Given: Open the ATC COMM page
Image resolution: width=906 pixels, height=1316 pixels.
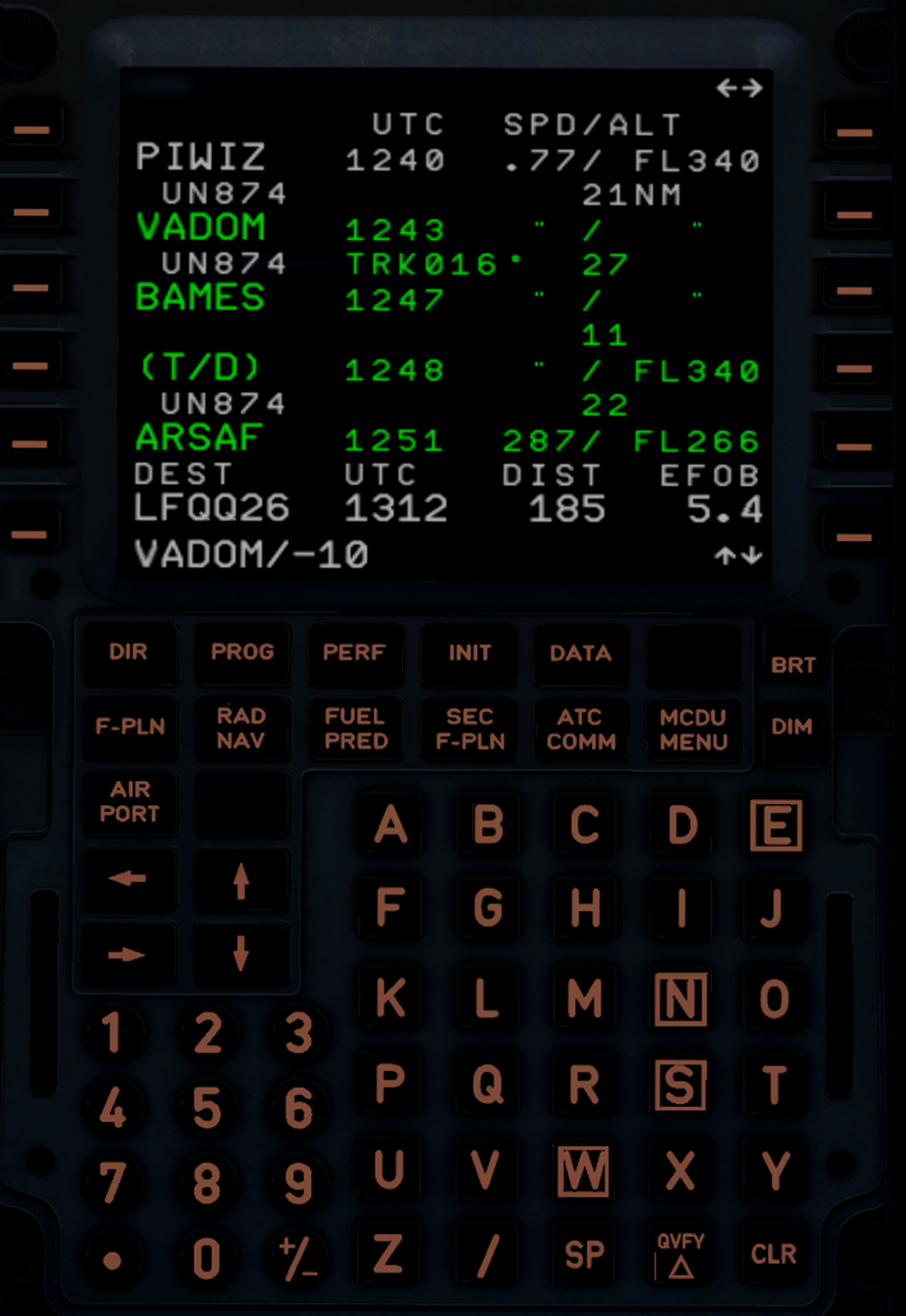Looking at the screenshot, I should (x=581, y=729).
